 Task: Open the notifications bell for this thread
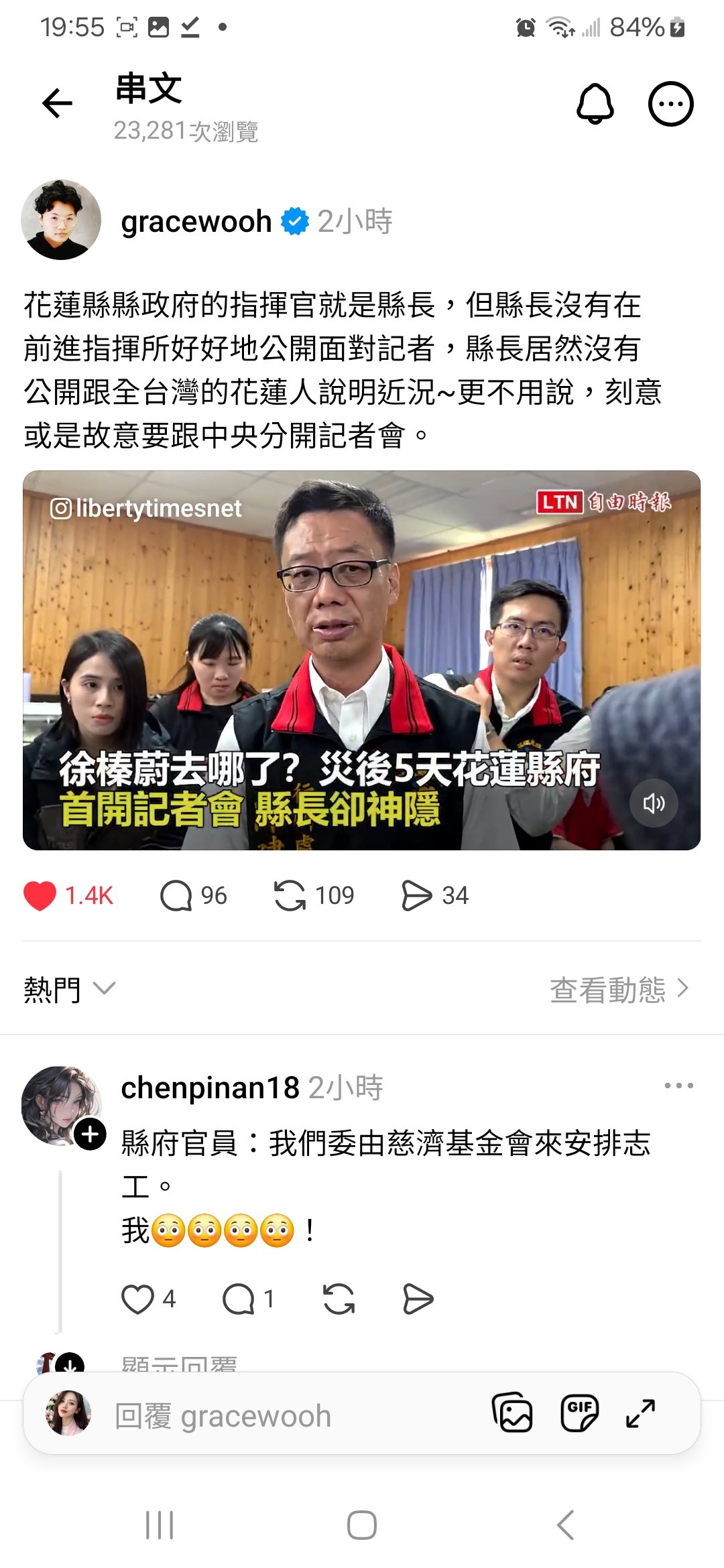pyautogui.click(x=595, y=104)
